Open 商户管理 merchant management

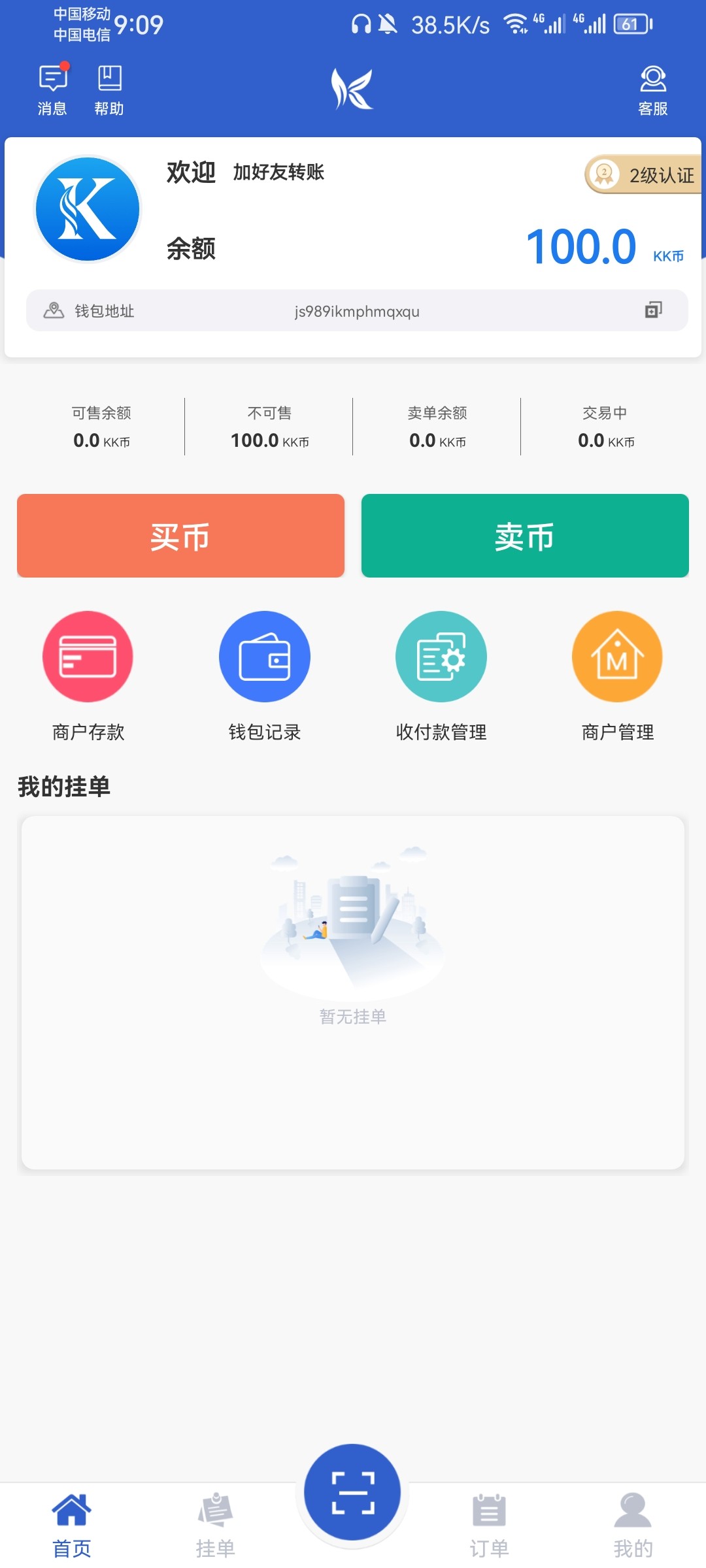(x=618, y=676)
